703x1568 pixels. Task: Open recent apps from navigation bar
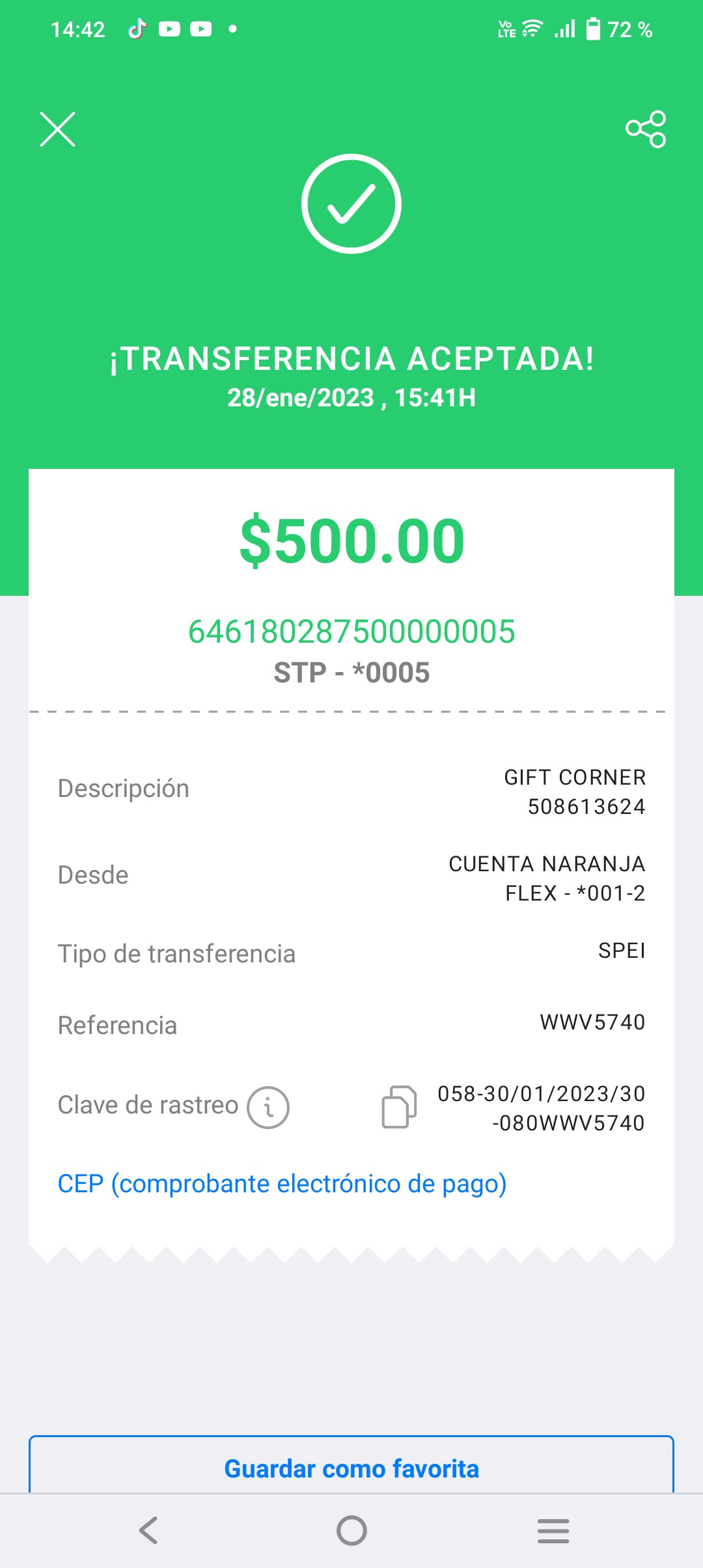coord(553,1530)
